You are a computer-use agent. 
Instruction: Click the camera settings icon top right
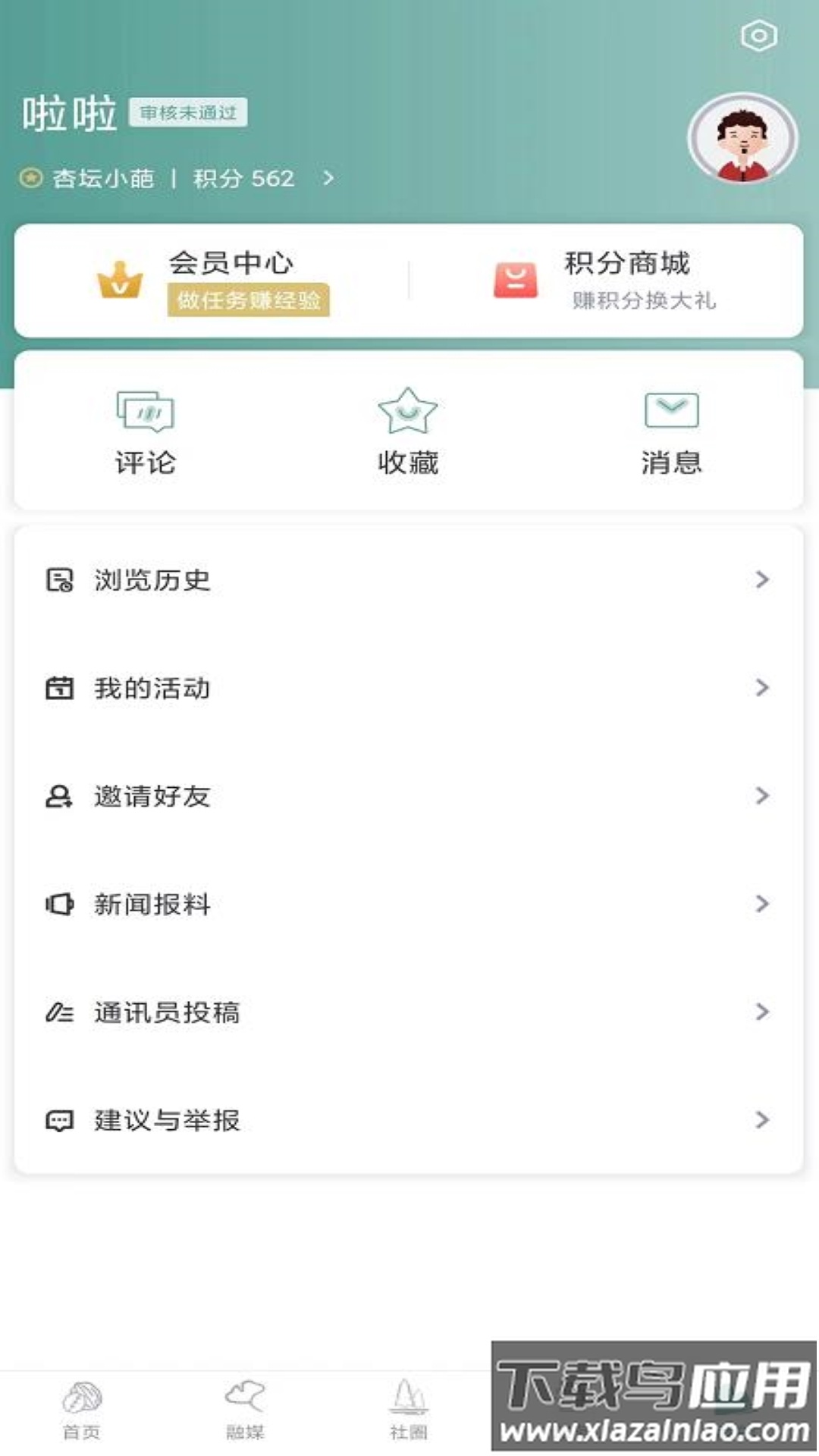tap(761, 33)
